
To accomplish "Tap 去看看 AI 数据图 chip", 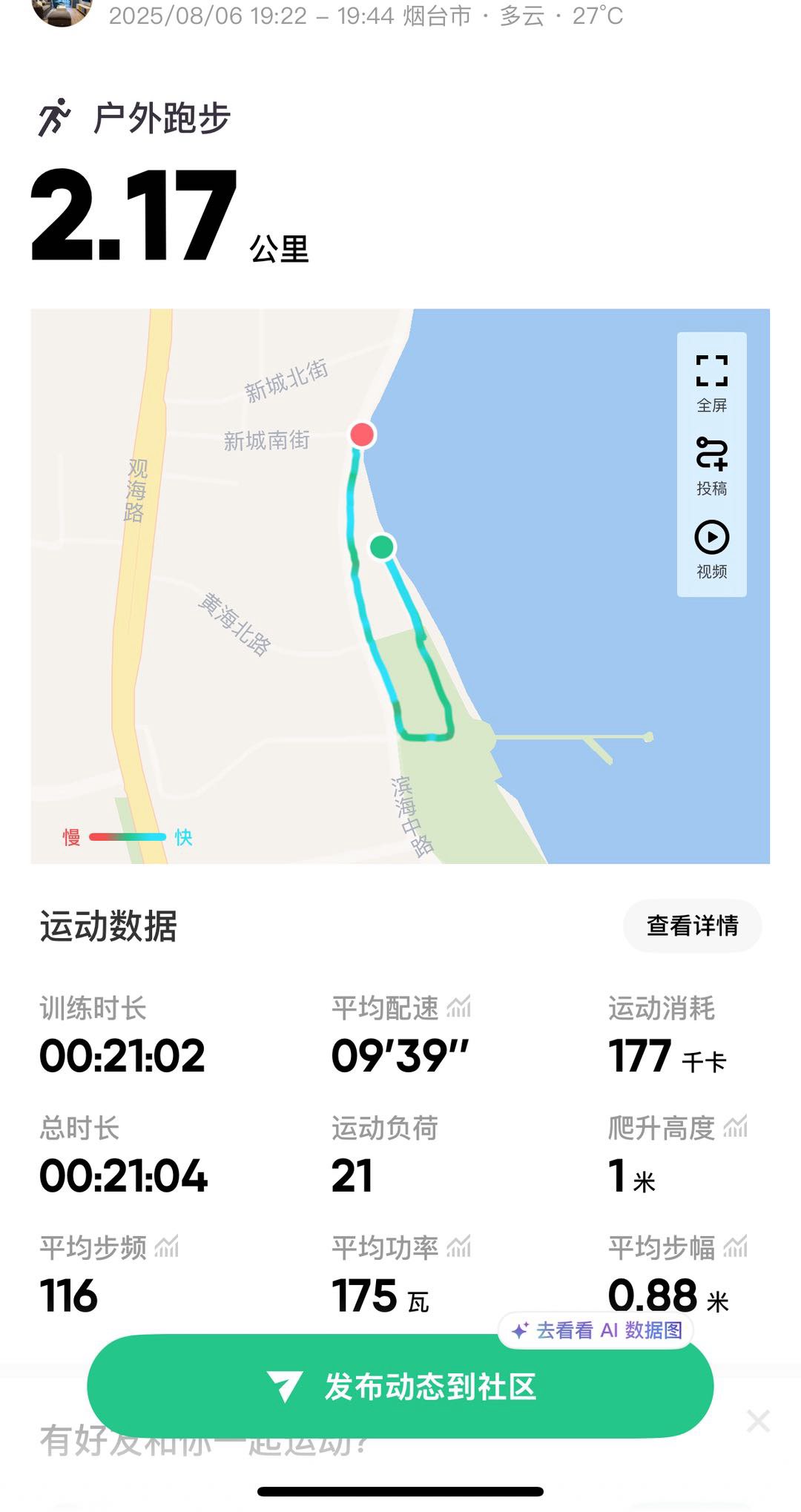I will tap(597, 1330).
